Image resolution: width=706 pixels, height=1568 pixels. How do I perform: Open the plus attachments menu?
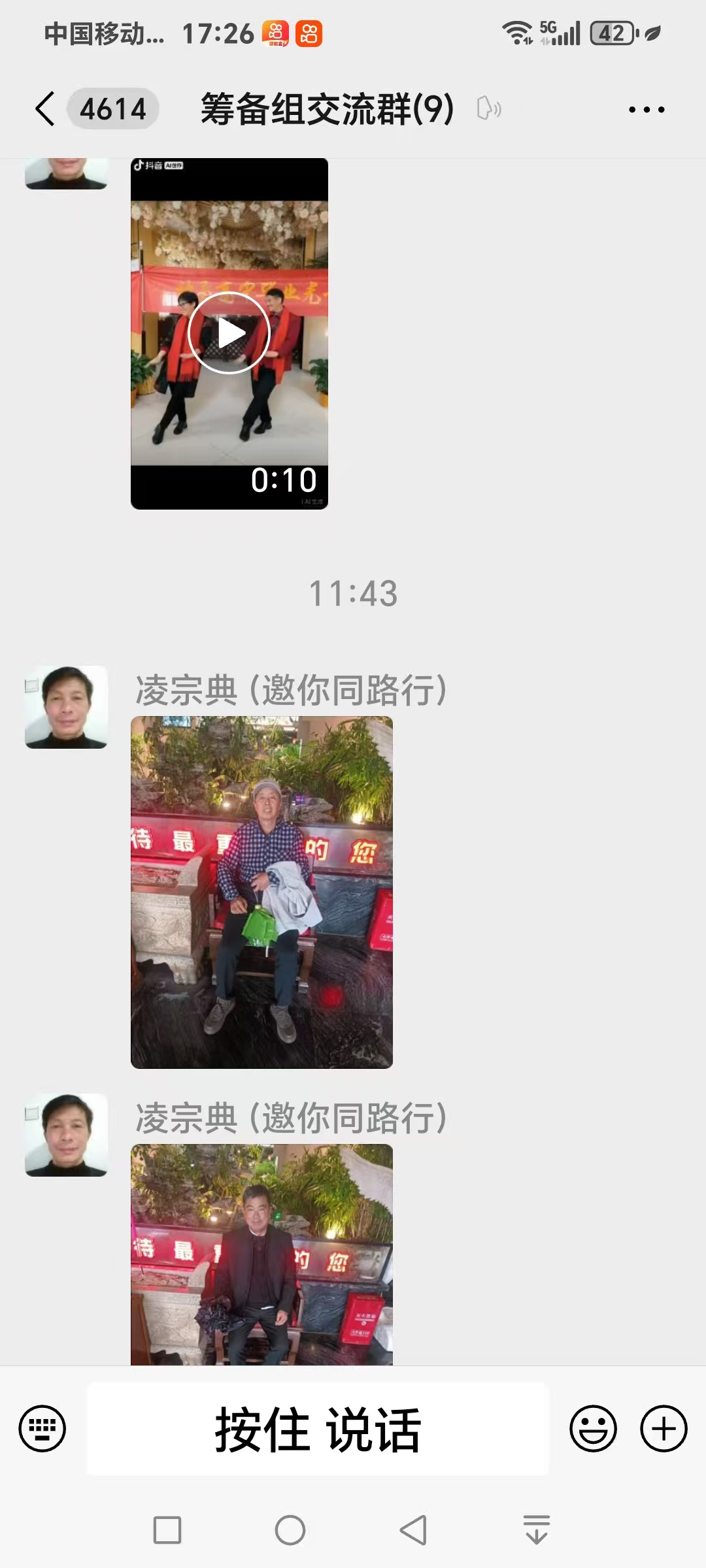[x=664, y=1429]
